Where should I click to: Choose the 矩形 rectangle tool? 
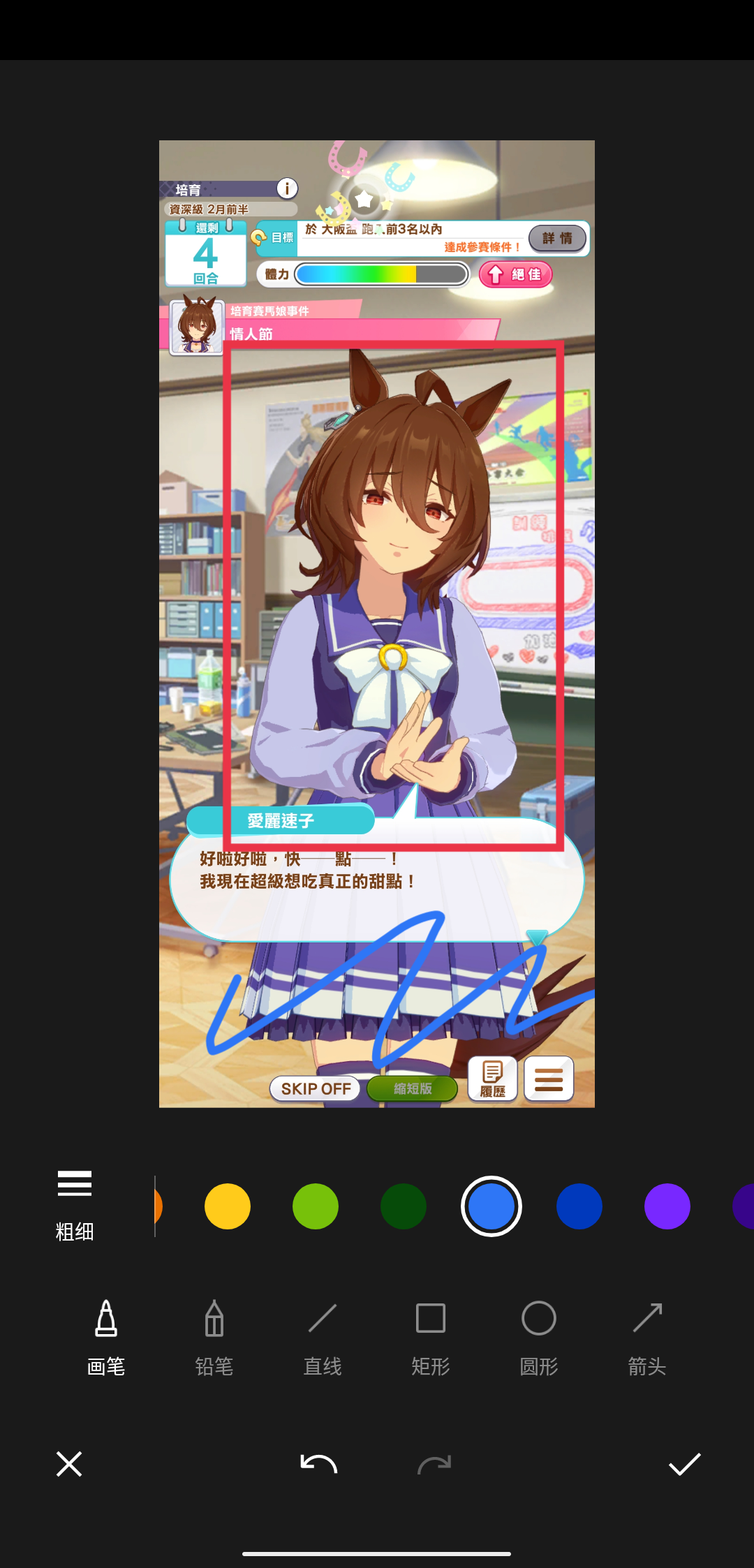[x=431, y=1337]
